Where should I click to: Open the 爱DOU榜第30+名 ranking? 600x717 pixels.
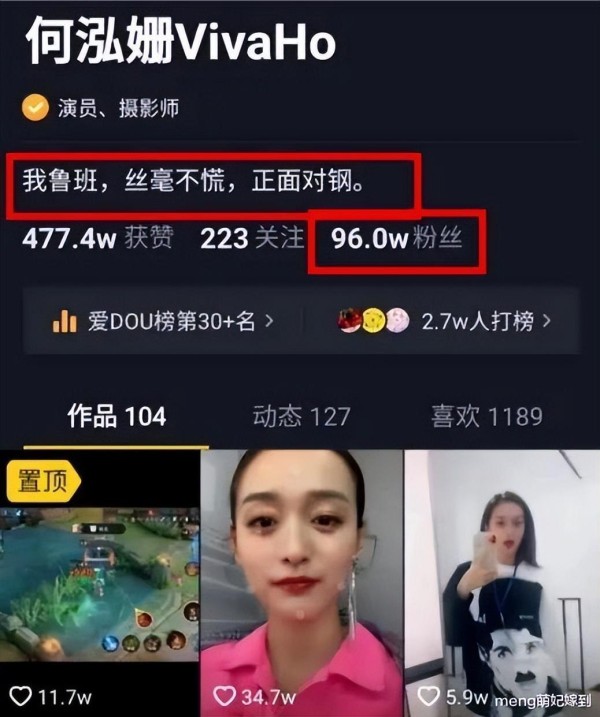[162, 321]
